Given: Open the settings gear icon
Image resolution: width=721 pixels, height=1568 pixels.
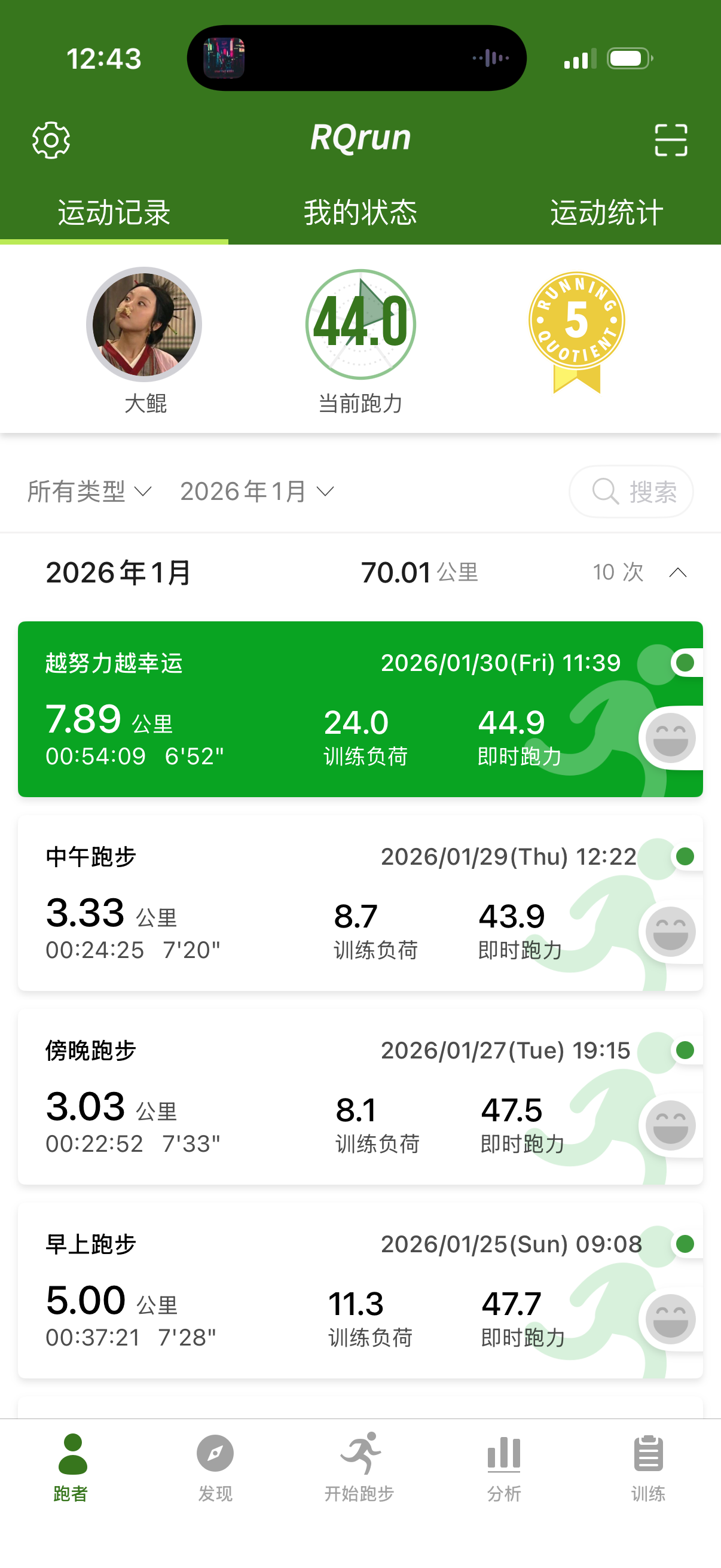Looking at the screenshot, I should tap(51, 141).
